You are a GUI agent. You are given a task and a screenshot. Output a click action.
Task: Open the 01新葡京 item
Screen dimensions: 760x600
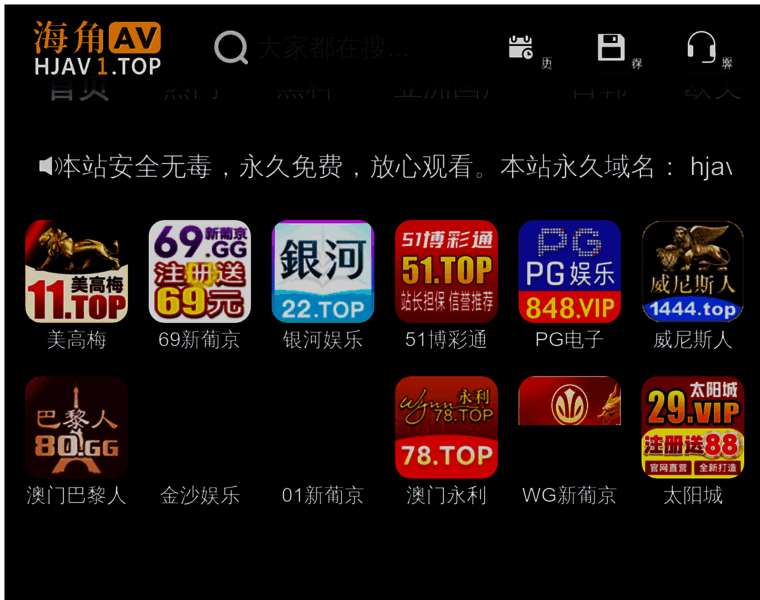click(x=323, y=494)
